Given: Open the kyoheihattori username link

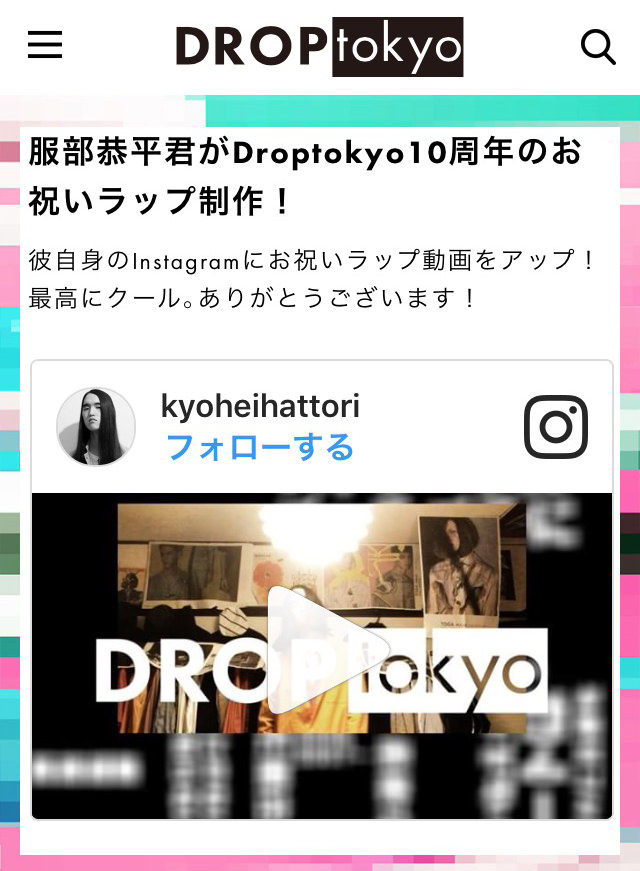Looking at the screenshot, I should (x=259, y=406).
